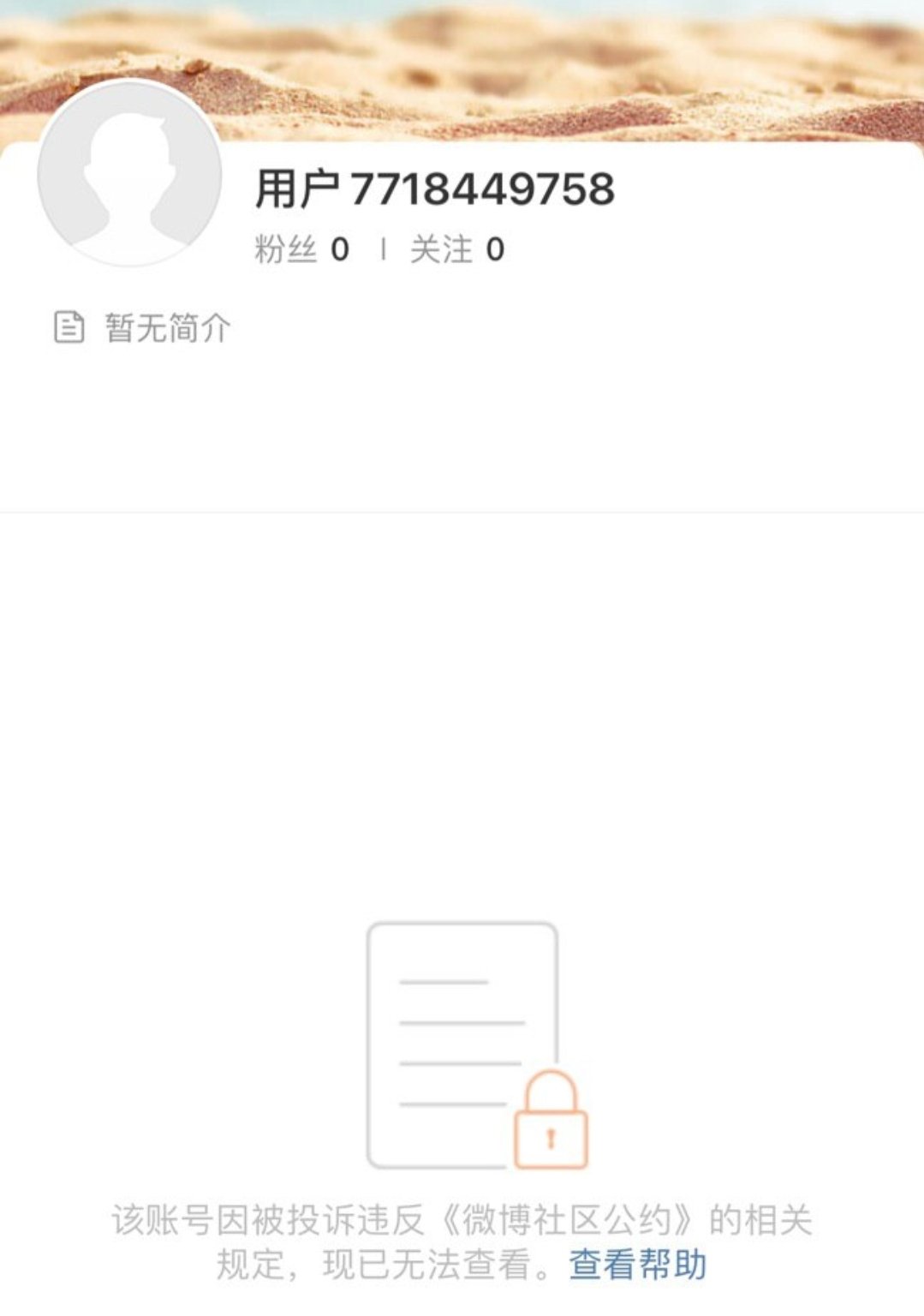Open the 查看帮助 help link

click(638, 1265)
